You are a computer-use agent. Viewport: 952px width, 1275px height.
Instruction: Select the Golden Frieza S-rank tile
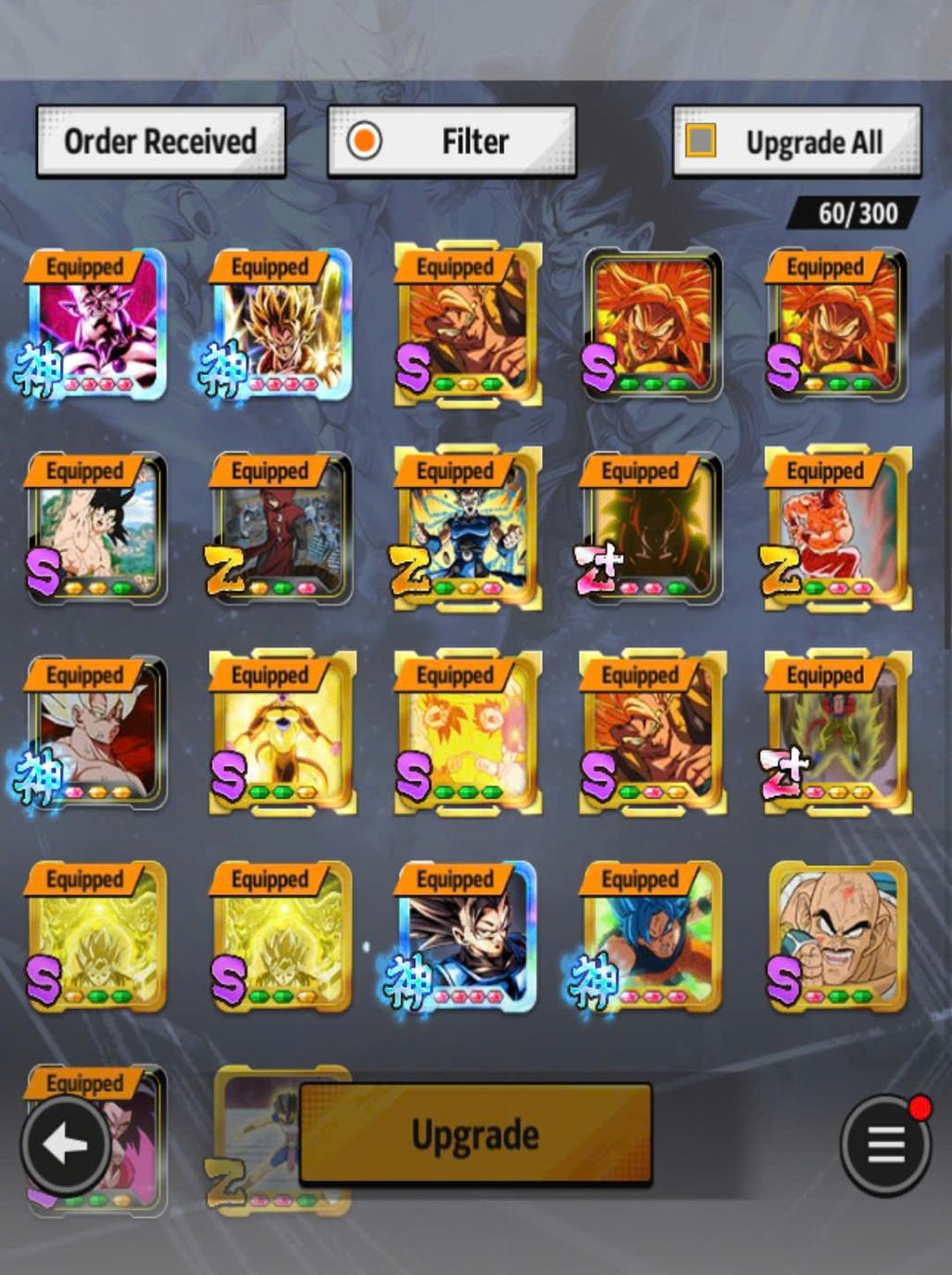[x=282, y=733]
